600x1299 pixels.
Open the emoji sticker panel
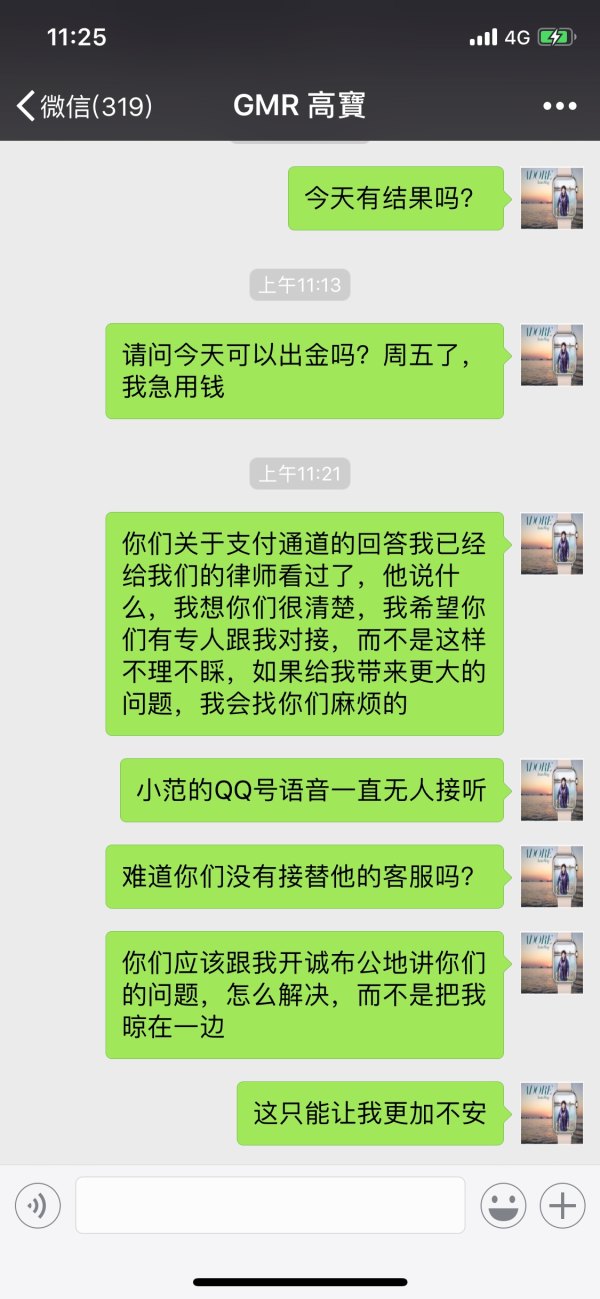coord(503,1206)
